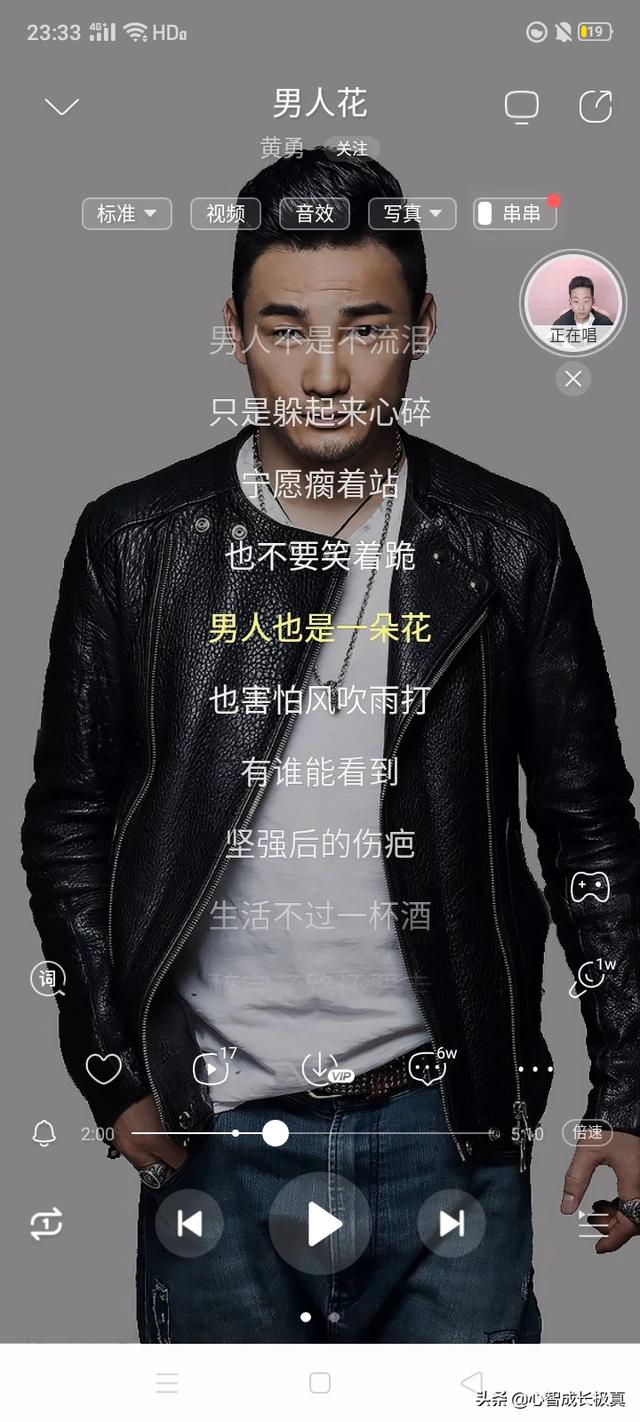The height and width of the screenshot is (1422, 640).
Task: Dismiss the 正在唱 floating bubble
Action: [573, 379]
